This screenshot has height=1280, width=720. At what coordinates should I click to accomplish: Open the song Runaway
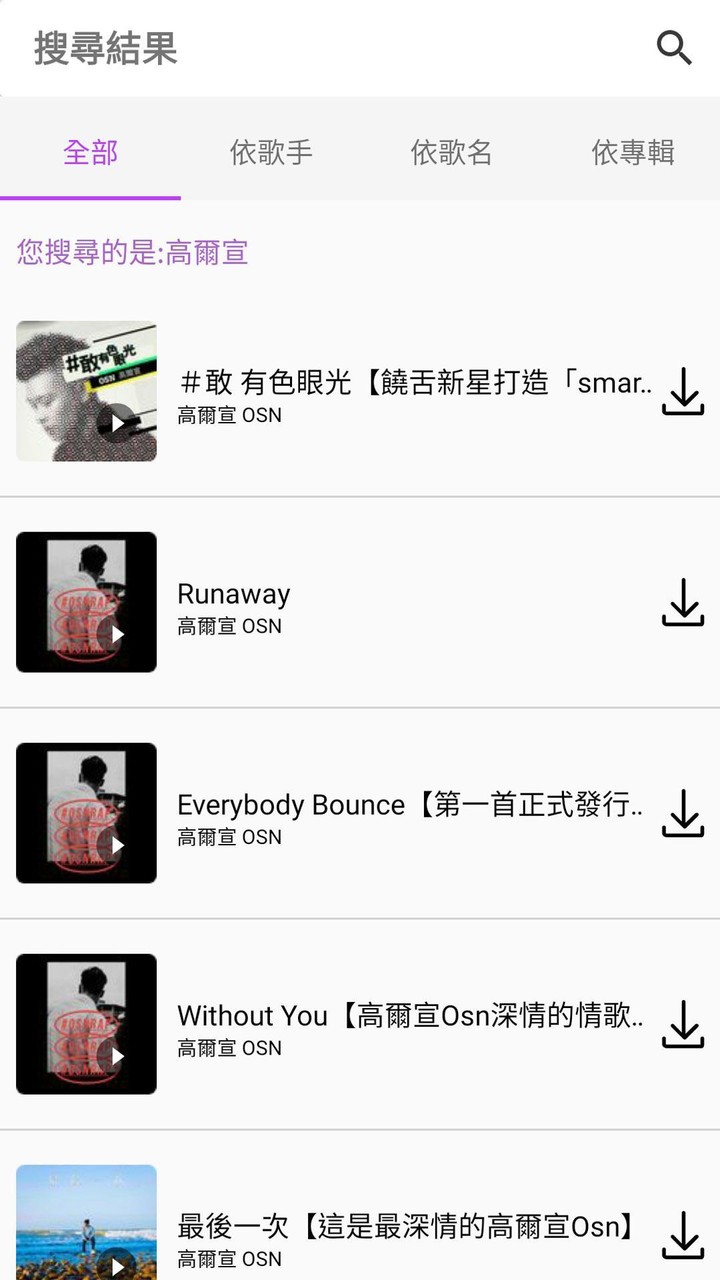point(233,594)
